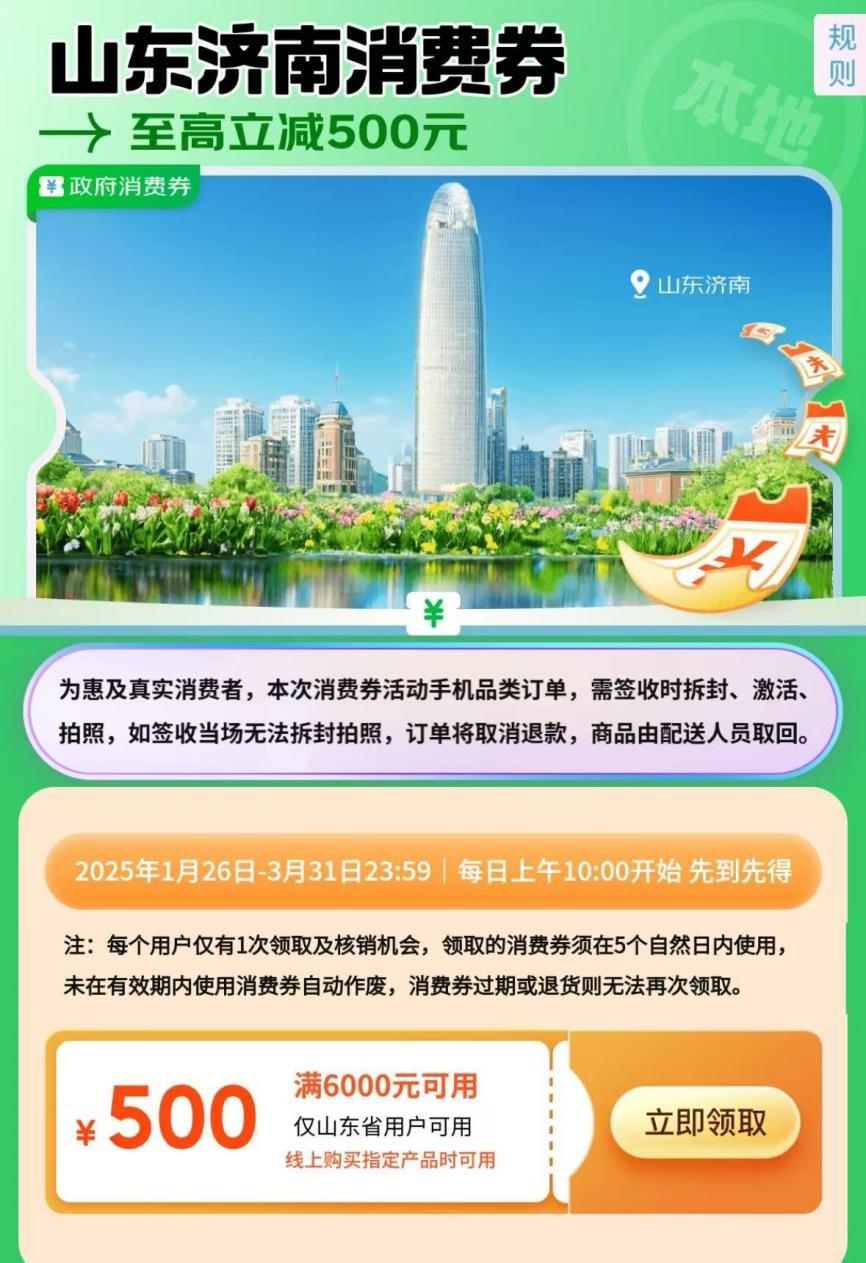Tap 立即领取 to claim the ¥500 coupon
Image resolution: width=866 pixels, height=1263 pixels.
coord(705,1122)
